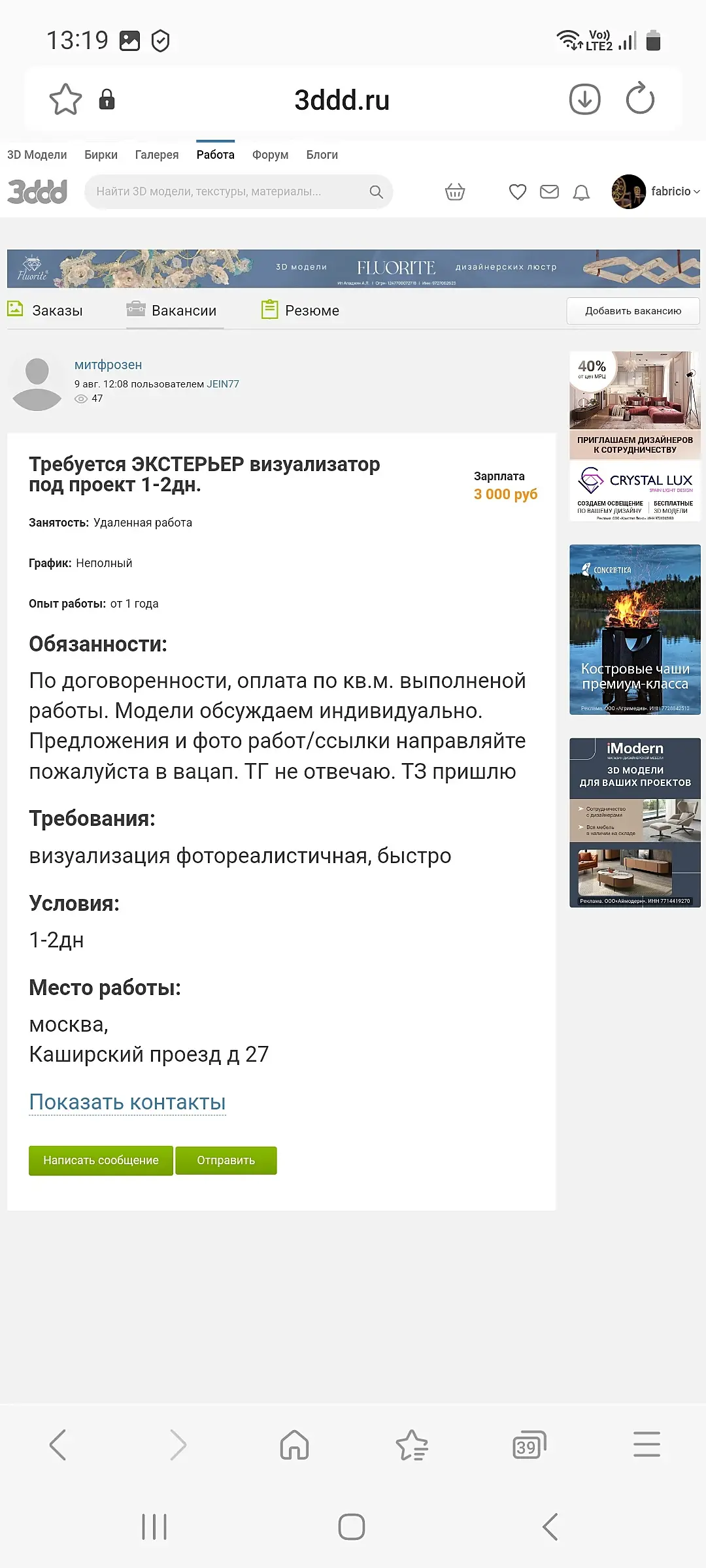Tap the green Отправить button

click(226, 1160)
